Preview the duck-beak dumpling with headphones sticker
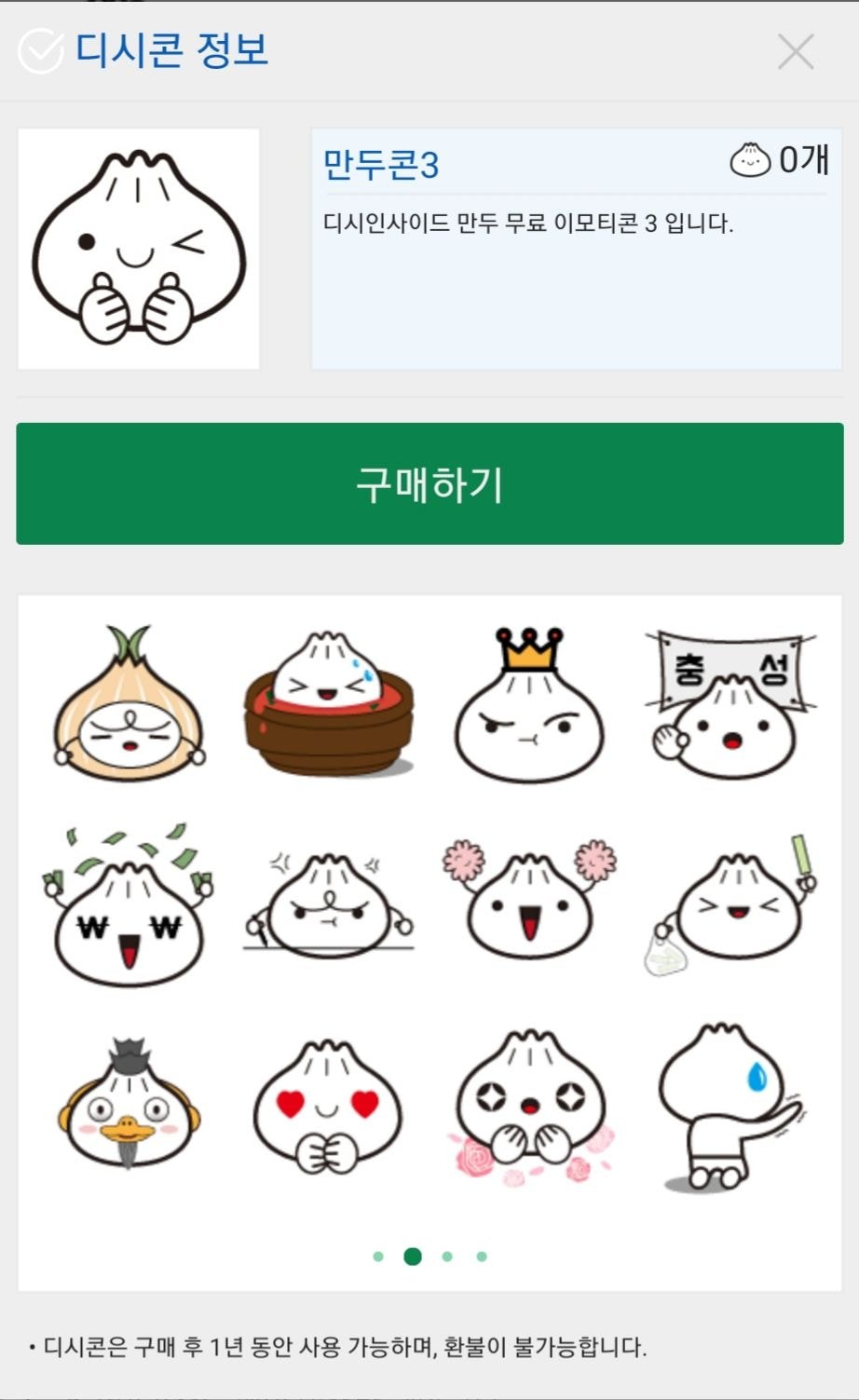Screen dimensions: 859x1400 pos(129,1104)
